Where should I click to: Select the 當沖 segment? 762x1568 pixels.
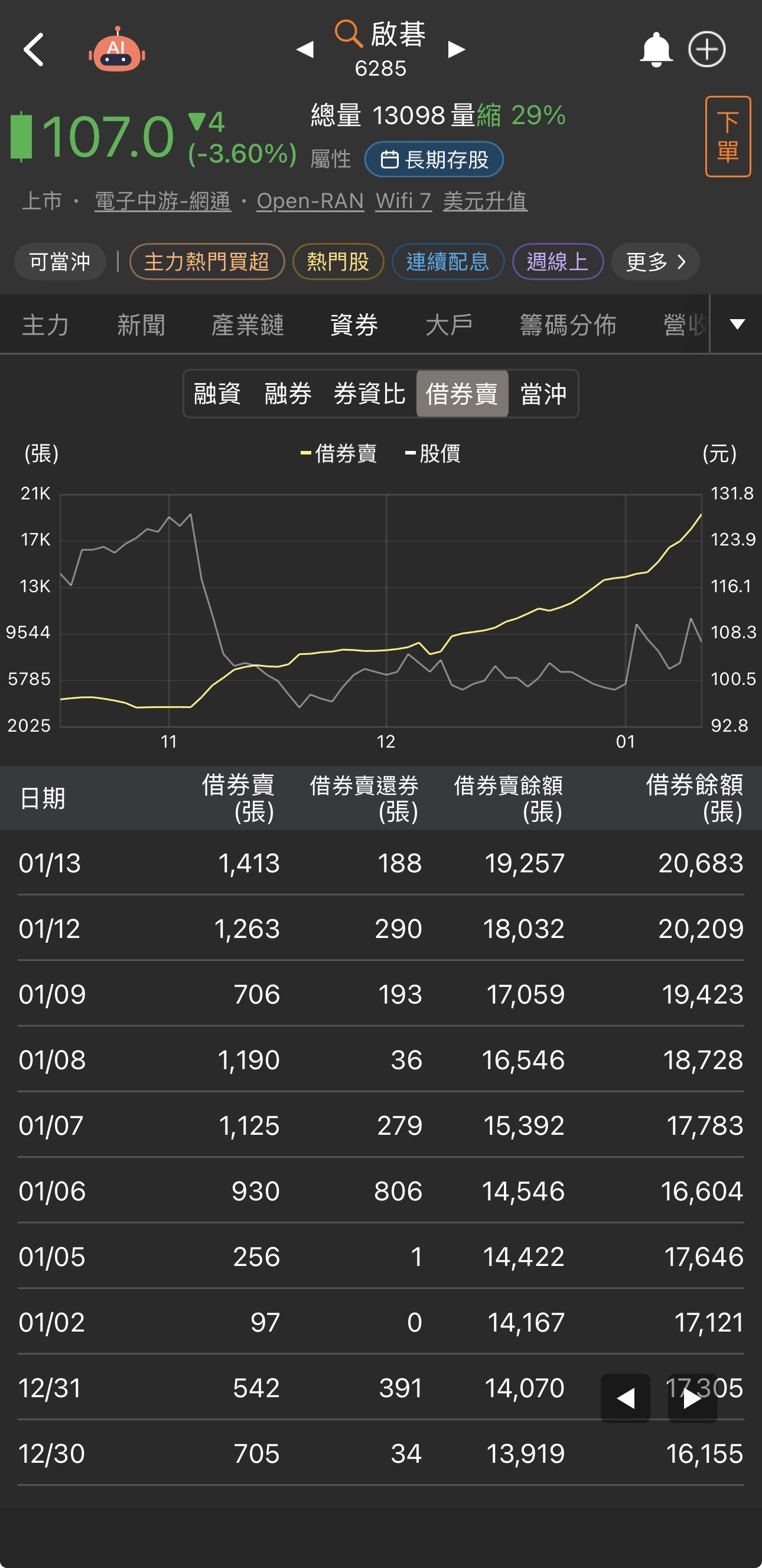pyautogui.click(x=543, y=394)
